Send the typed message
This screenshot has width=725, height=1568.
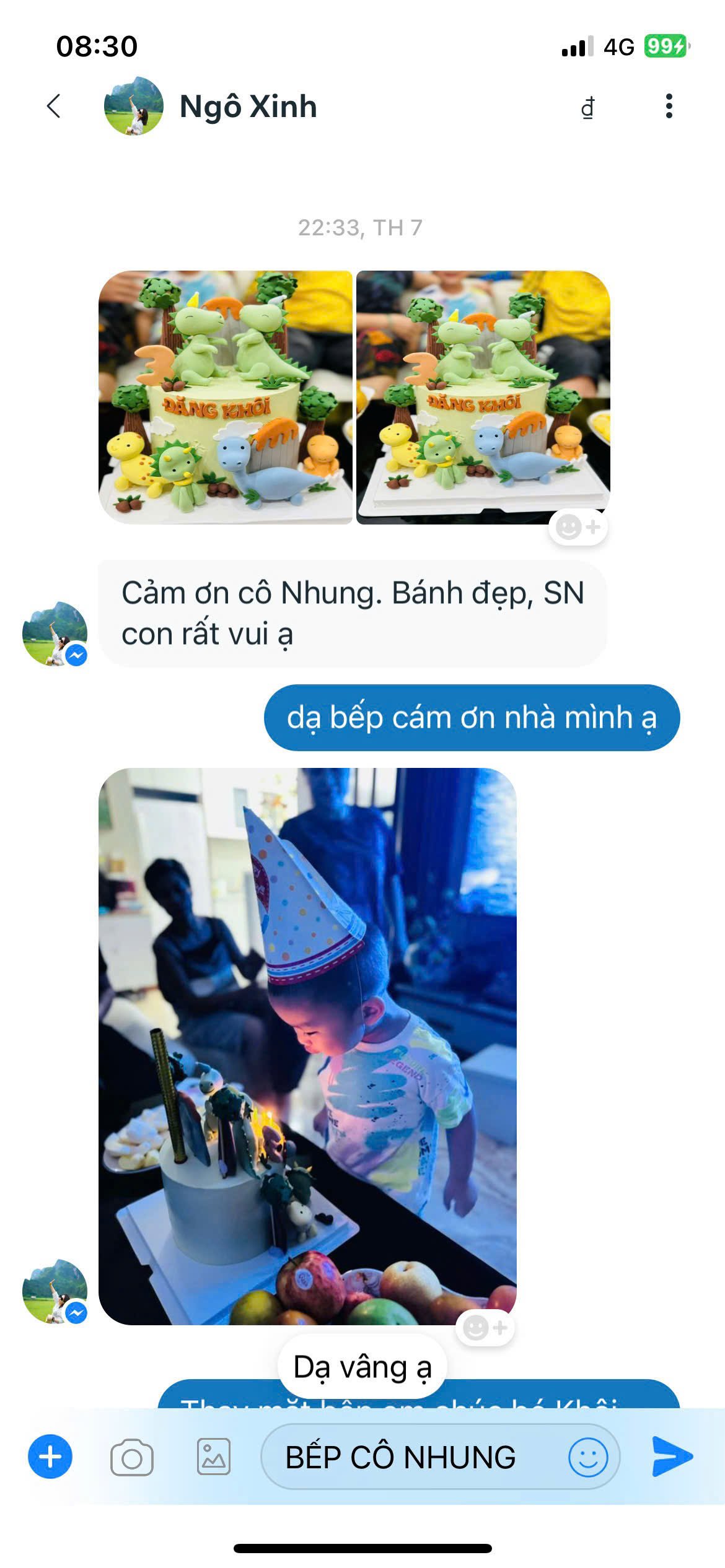pyautogui.click(x=672, y=1457)
